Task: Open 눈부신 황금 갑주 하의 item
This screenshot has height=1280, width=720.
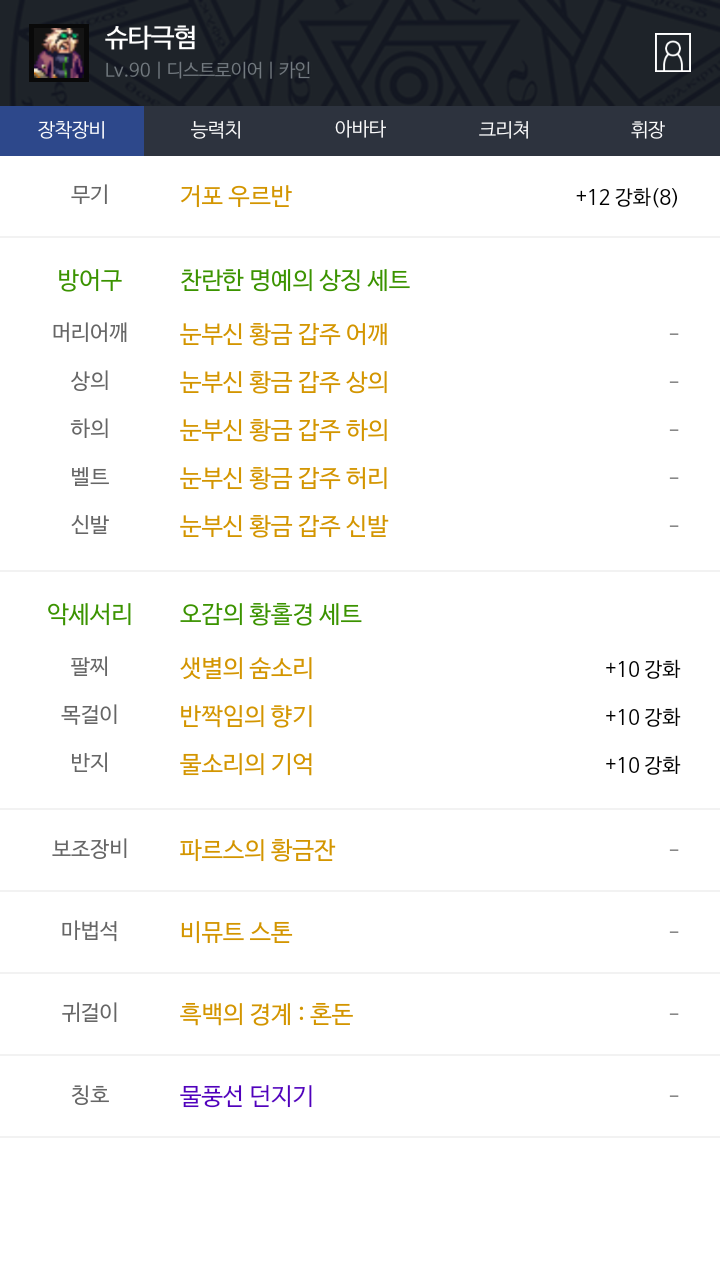Action: pos(284,430)
